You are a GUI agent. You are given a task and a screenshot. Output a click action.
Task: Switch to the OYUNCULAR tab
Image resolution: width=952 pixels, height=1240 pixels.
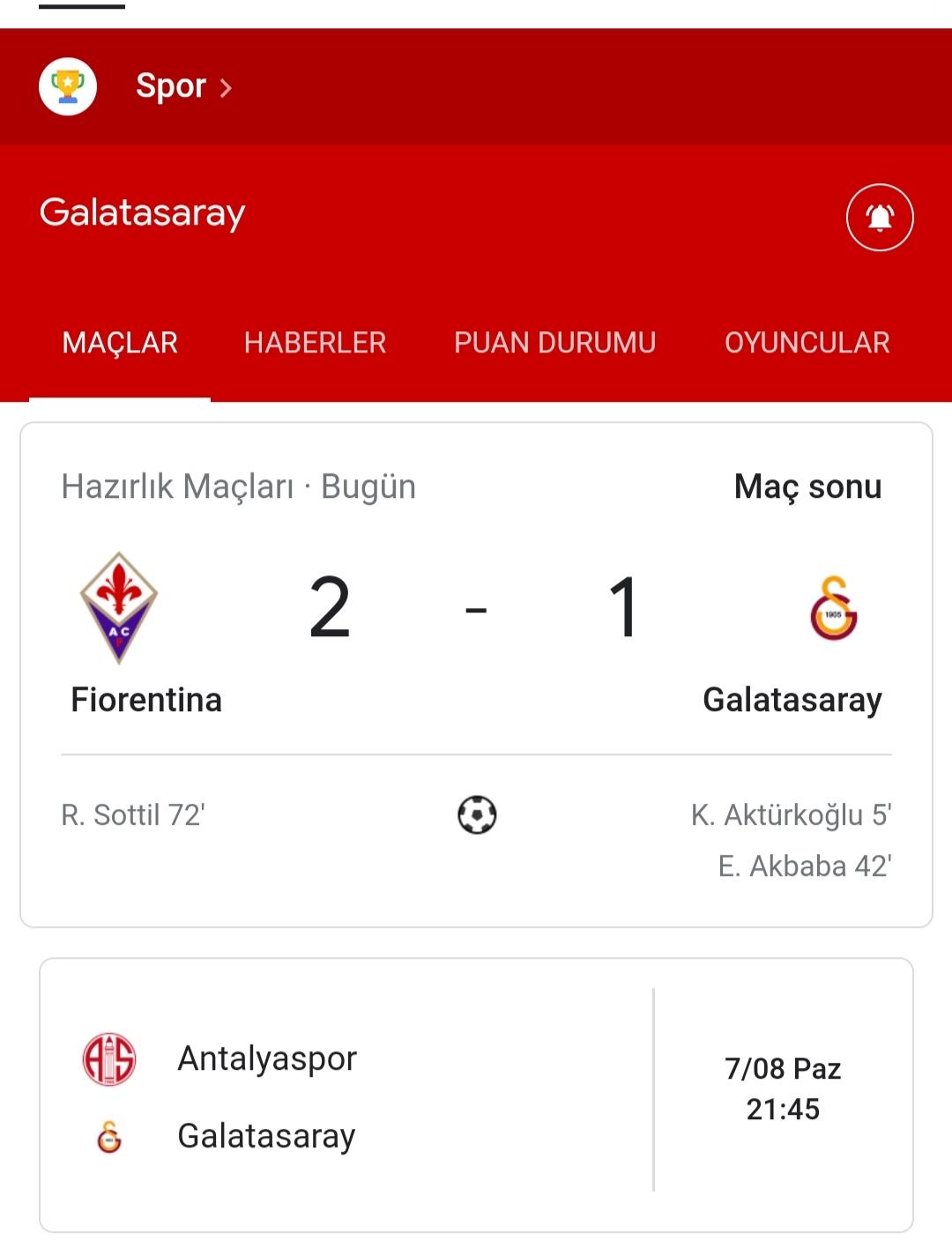[807, 343]
